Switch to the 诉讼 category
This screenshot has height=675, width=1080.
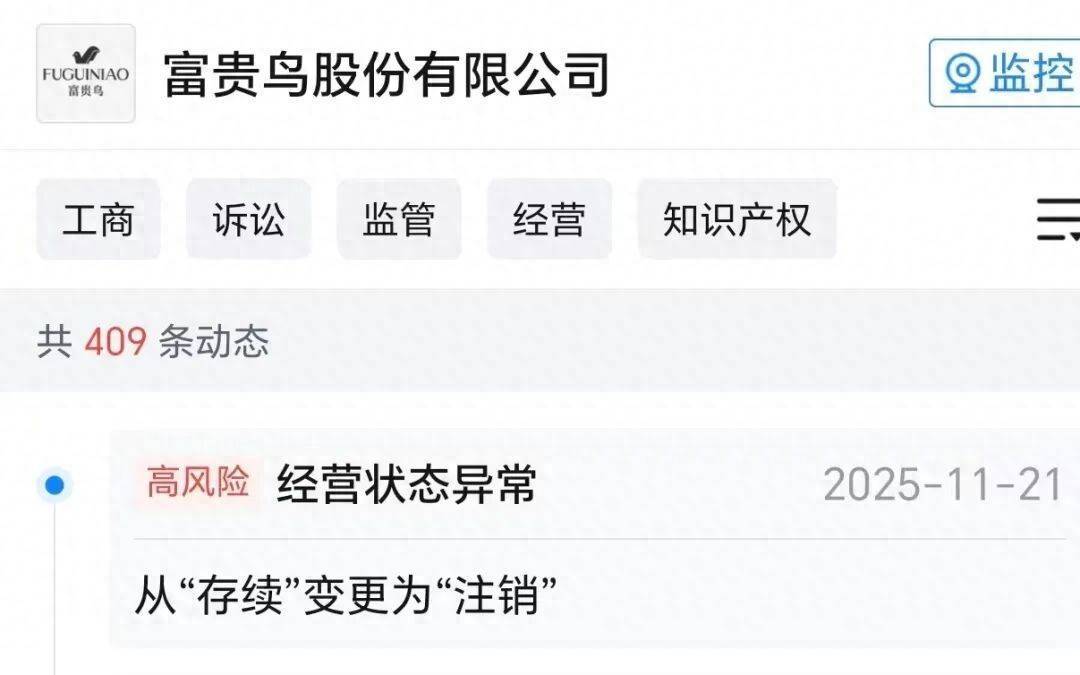(248, 219)
